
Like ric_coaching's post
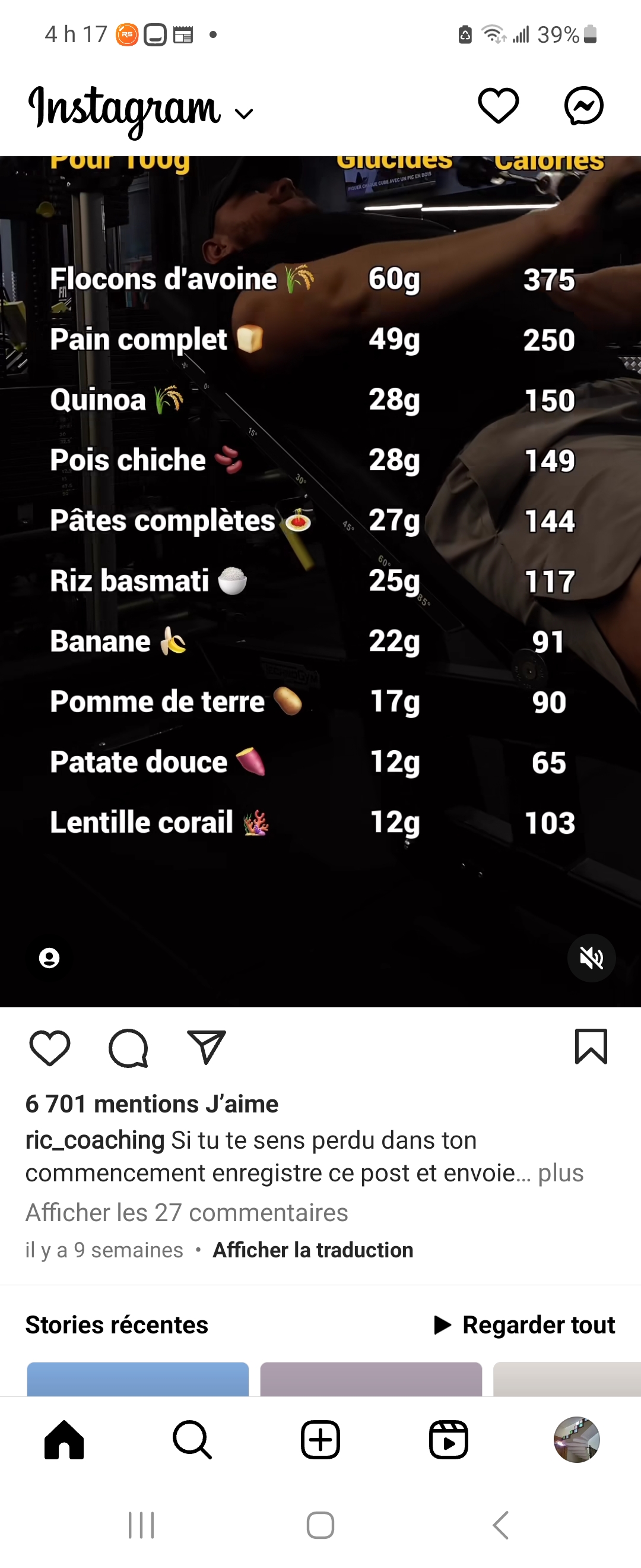[50, 1048]
